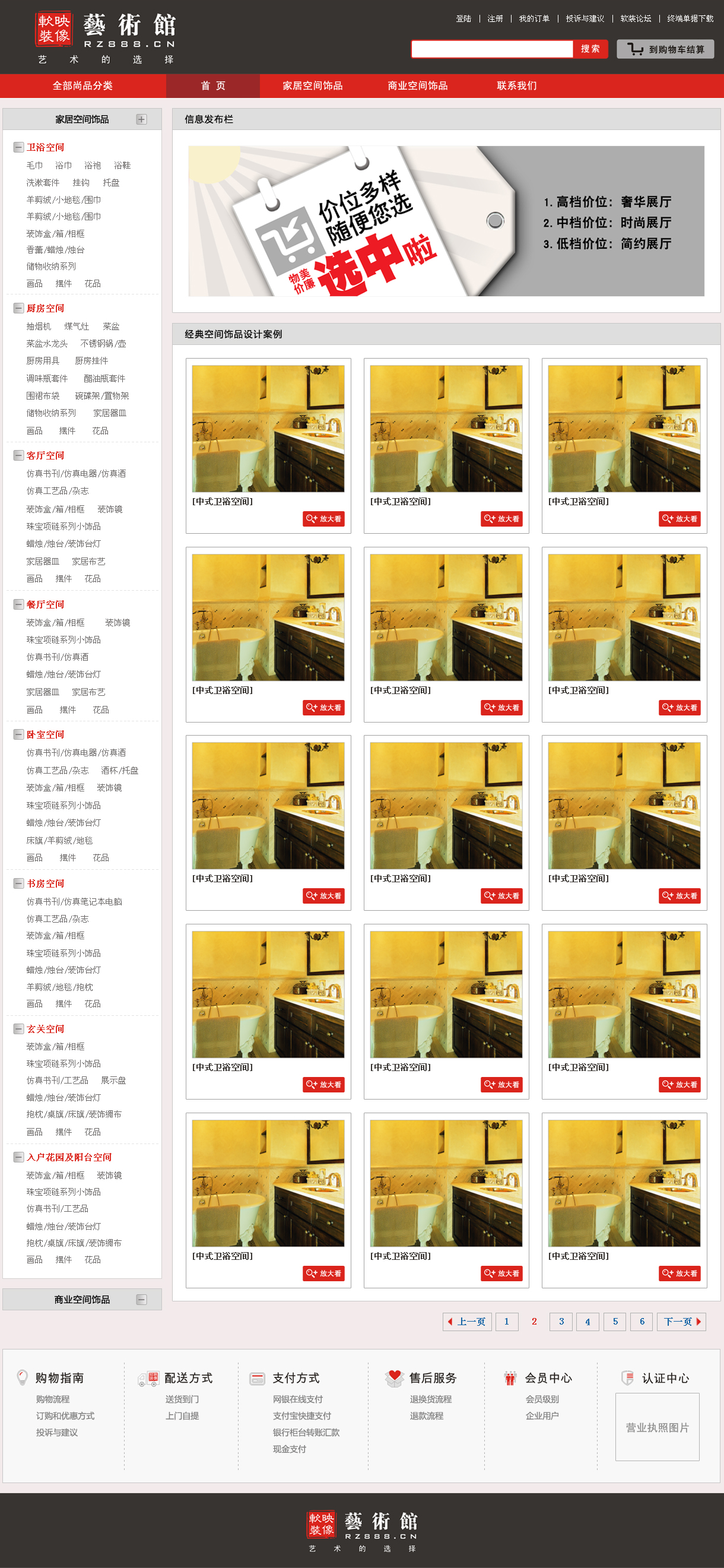Switch to 商业空间饰品 nav tab
This screenshot has width=724, height=1568.
[417, 86]
